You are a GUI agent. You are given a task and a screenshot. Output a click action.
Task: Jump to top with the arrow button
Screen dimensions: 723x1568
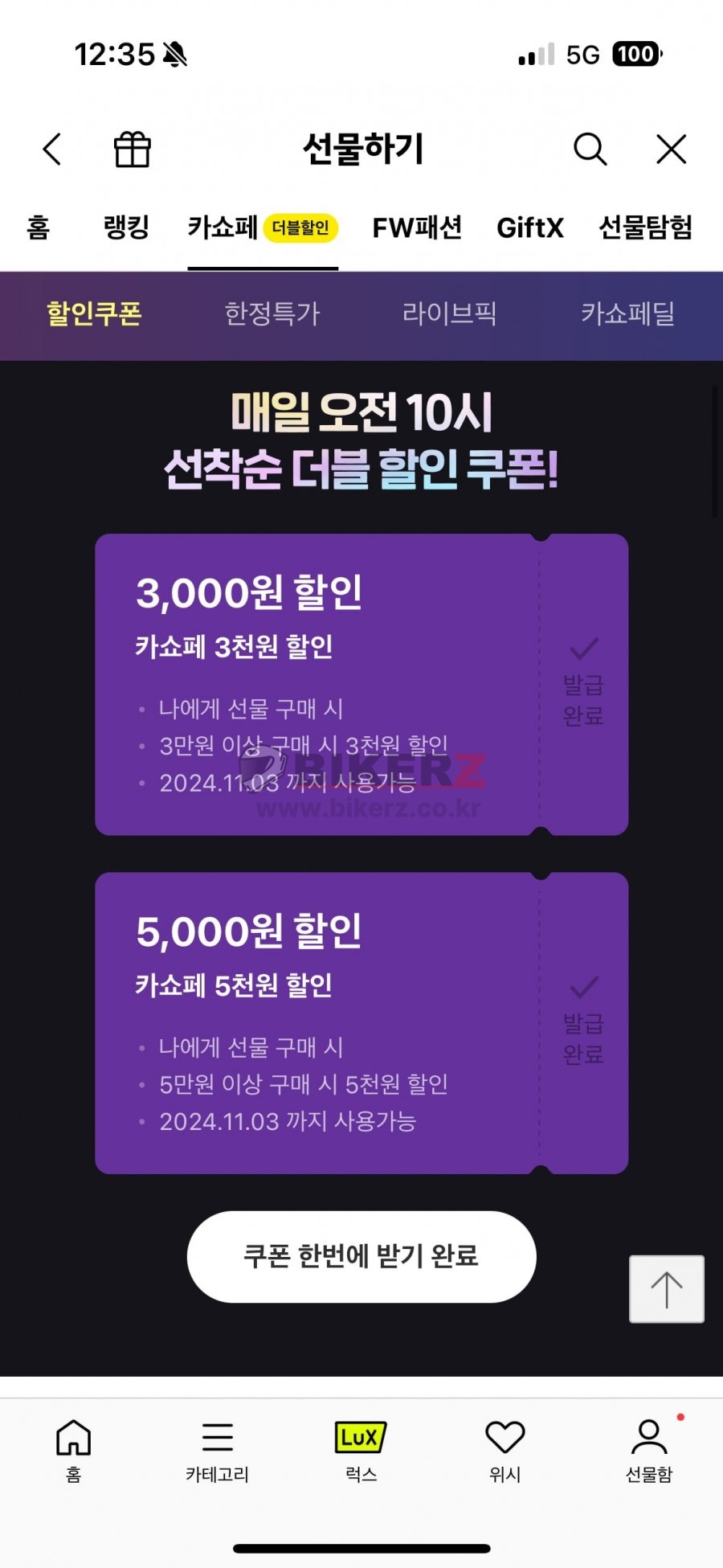(x=666, y=1288)
